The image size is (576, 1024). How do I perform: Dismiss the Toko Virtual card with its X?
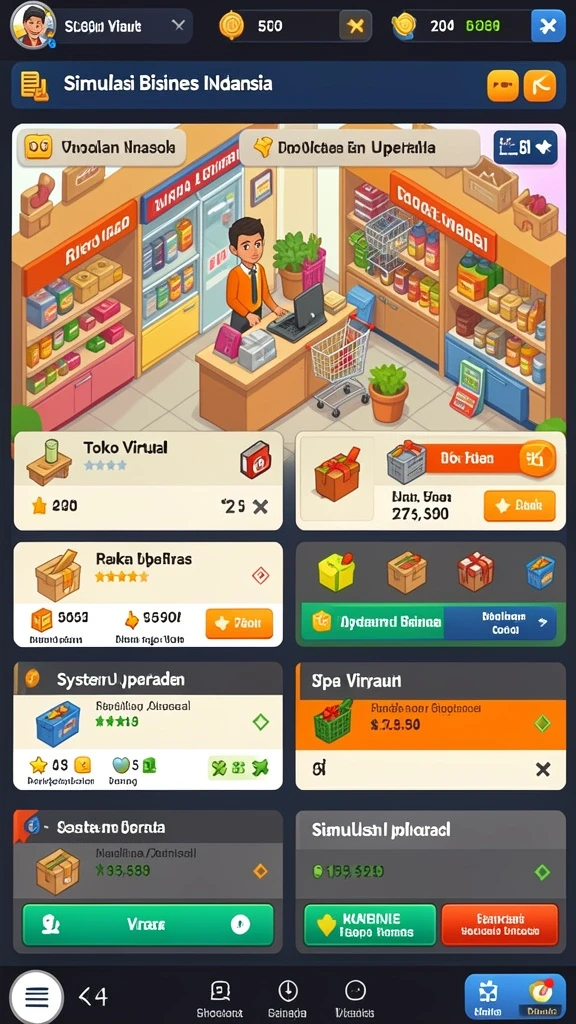pyautogui.click(x=261, y=506)
